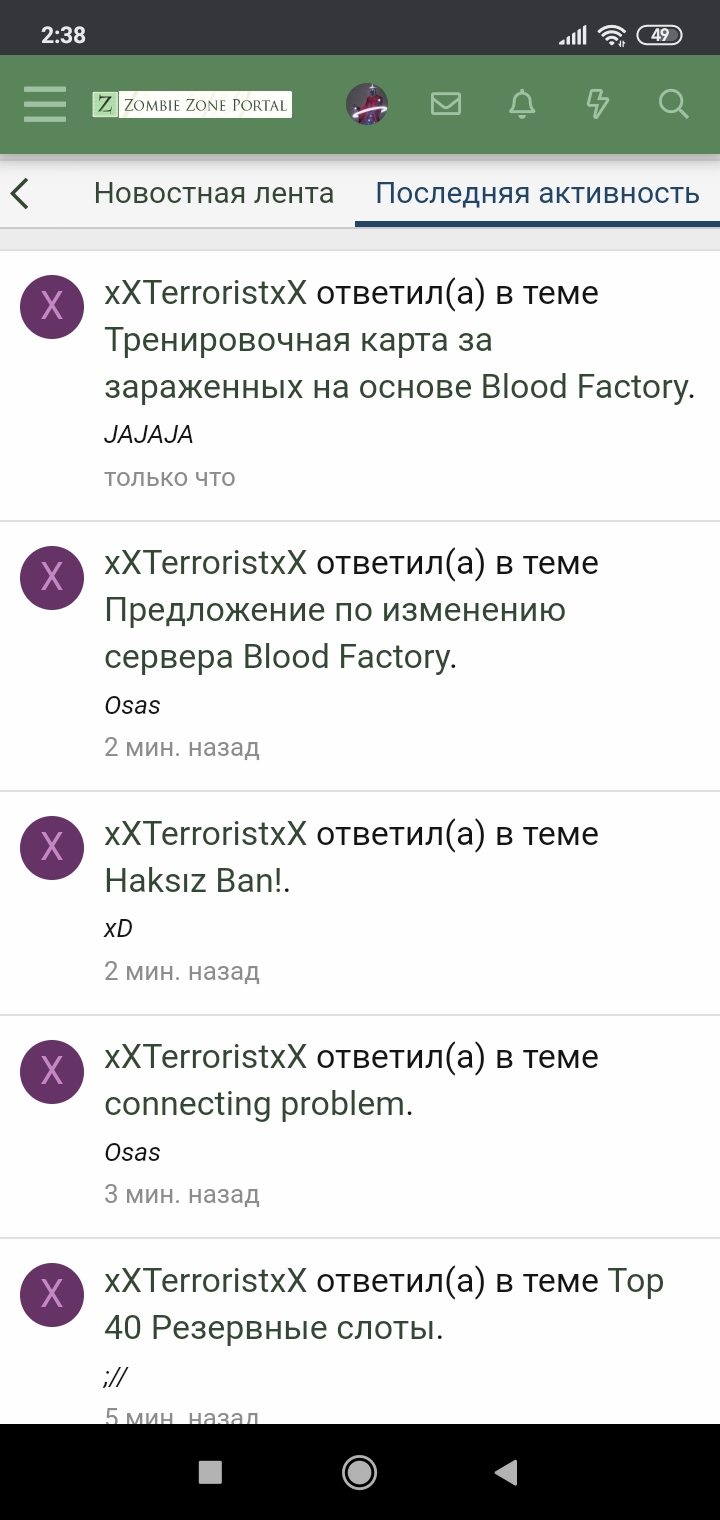Image resolution: width=720 pixels, height=1520 pixels.
Task: Open the notifications bell
Action: pyautogui.click(x=522, y=104)
